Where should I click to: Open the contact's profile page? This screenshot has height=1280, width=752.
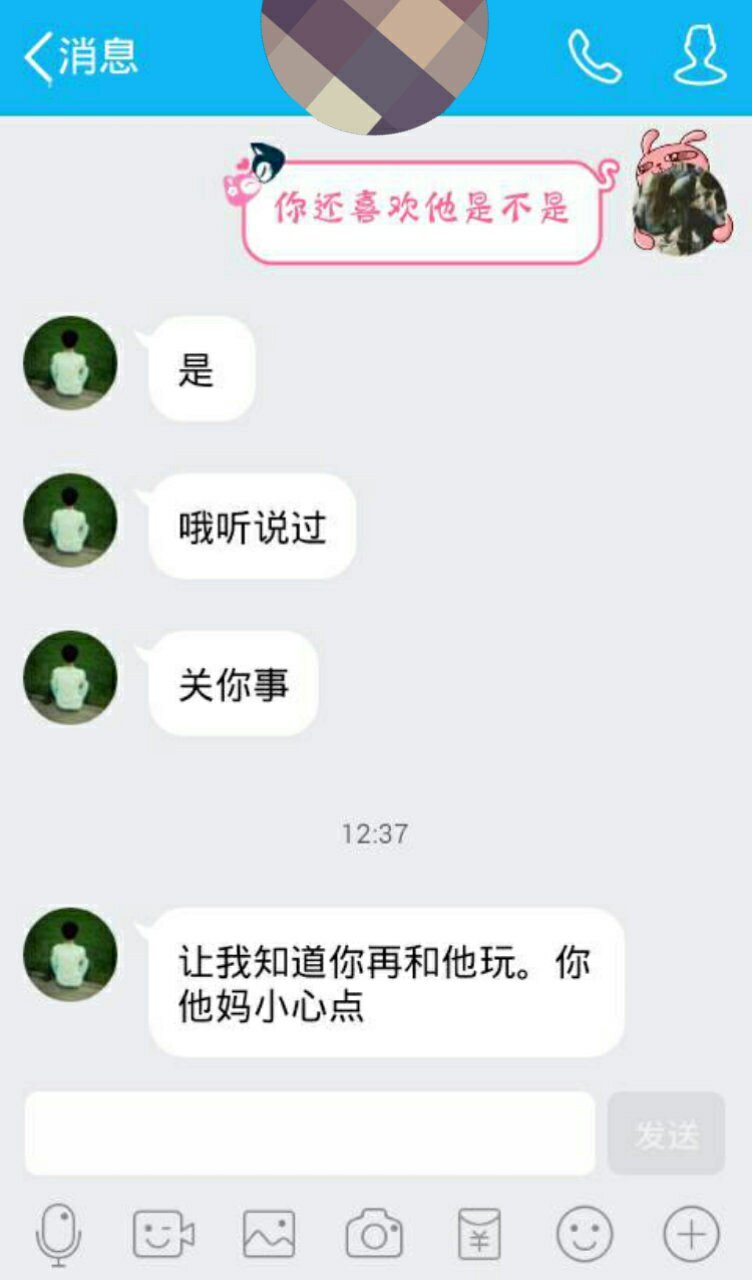click(699, 56)
